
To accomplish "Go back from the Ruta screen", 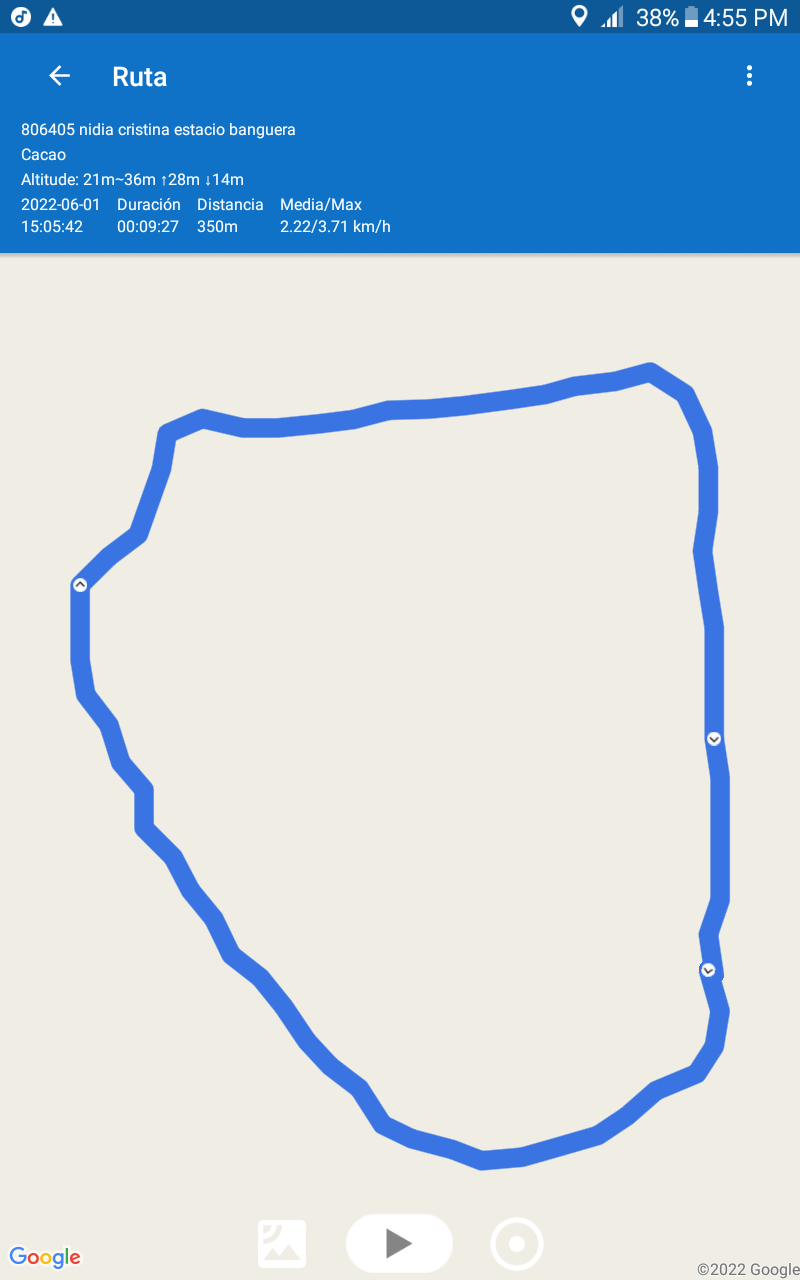I will [x=60, y=76].
